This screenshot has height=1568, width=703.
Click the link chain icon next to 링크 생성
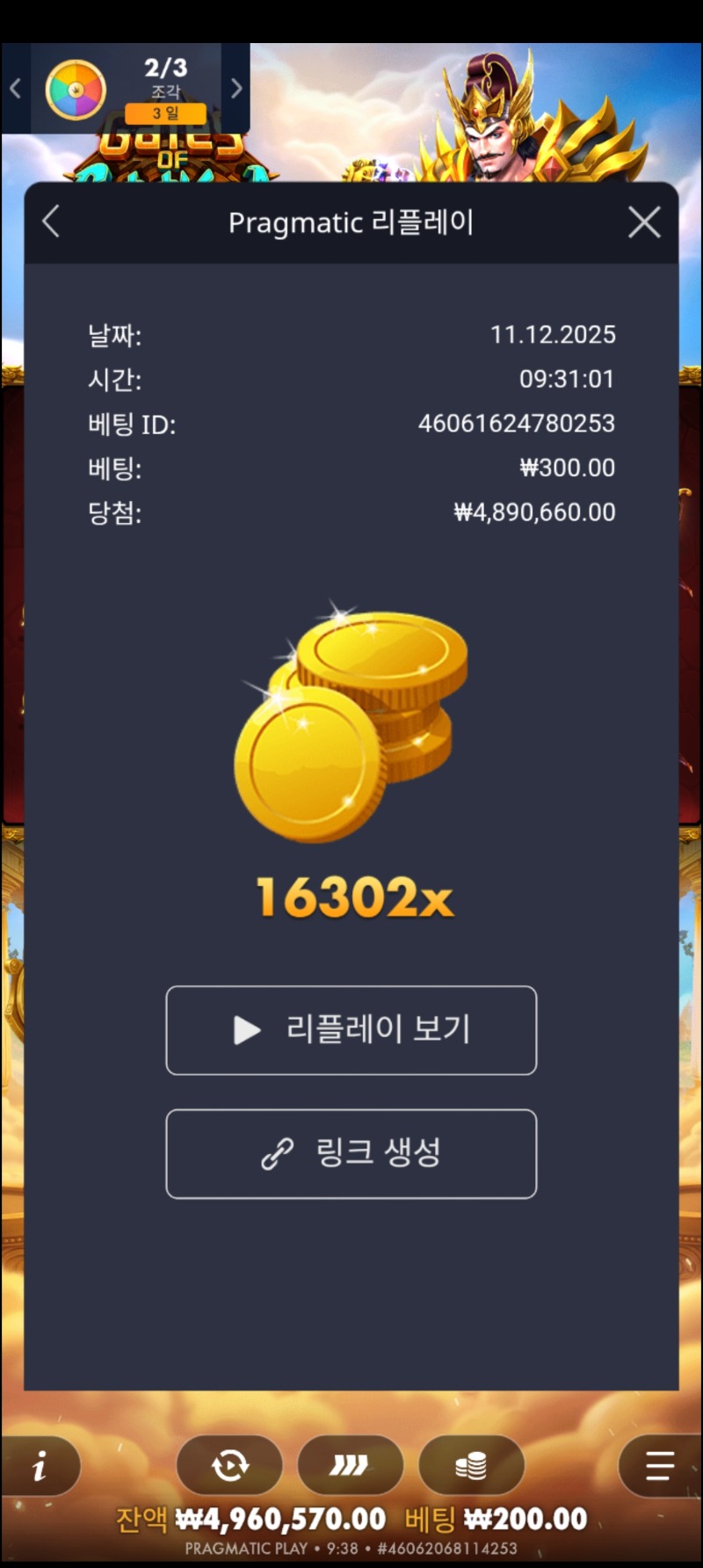(279, 1154)
